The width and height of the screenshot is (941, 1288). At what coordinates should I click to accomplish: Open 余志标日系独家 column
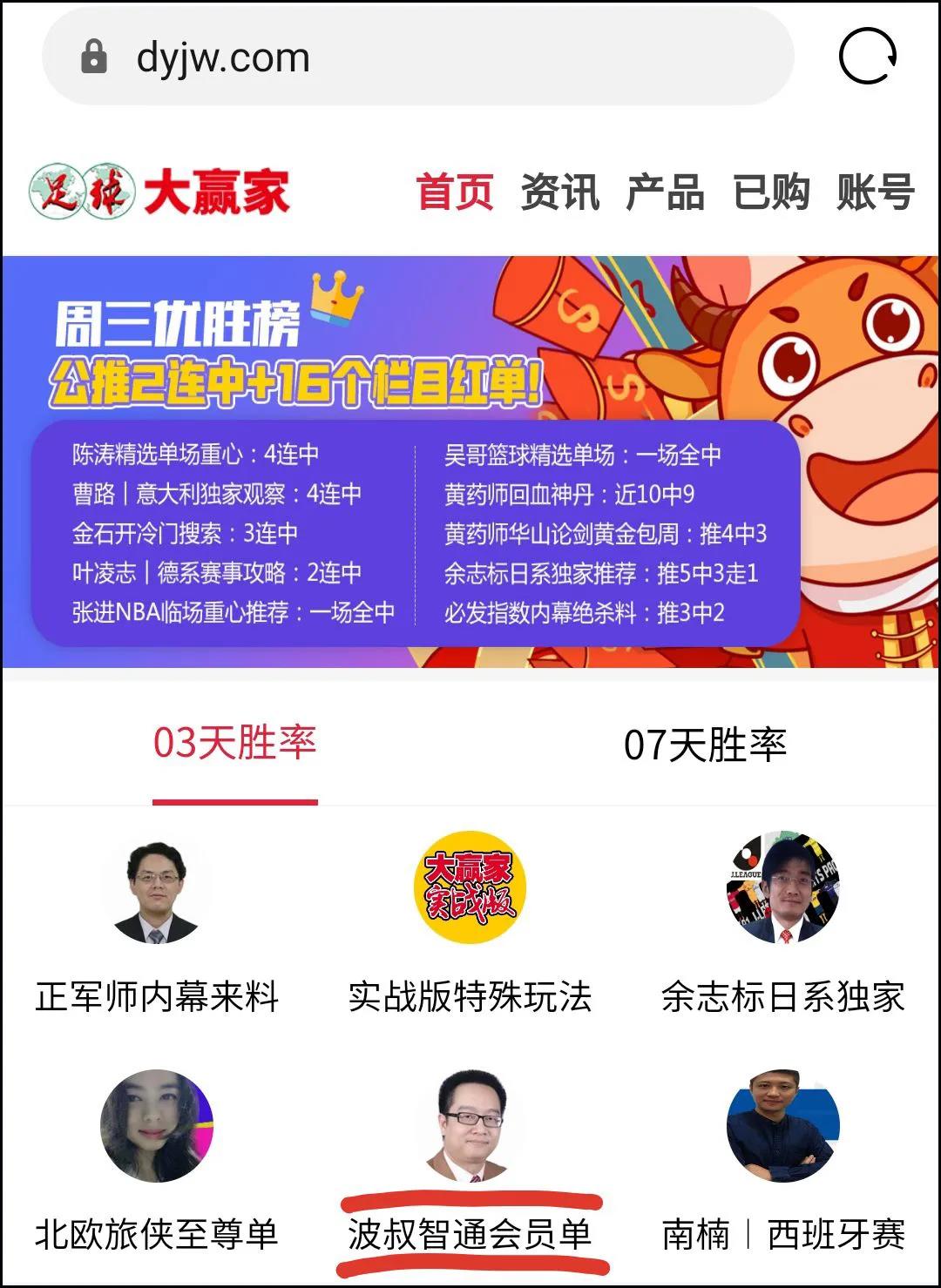[782, 923]
